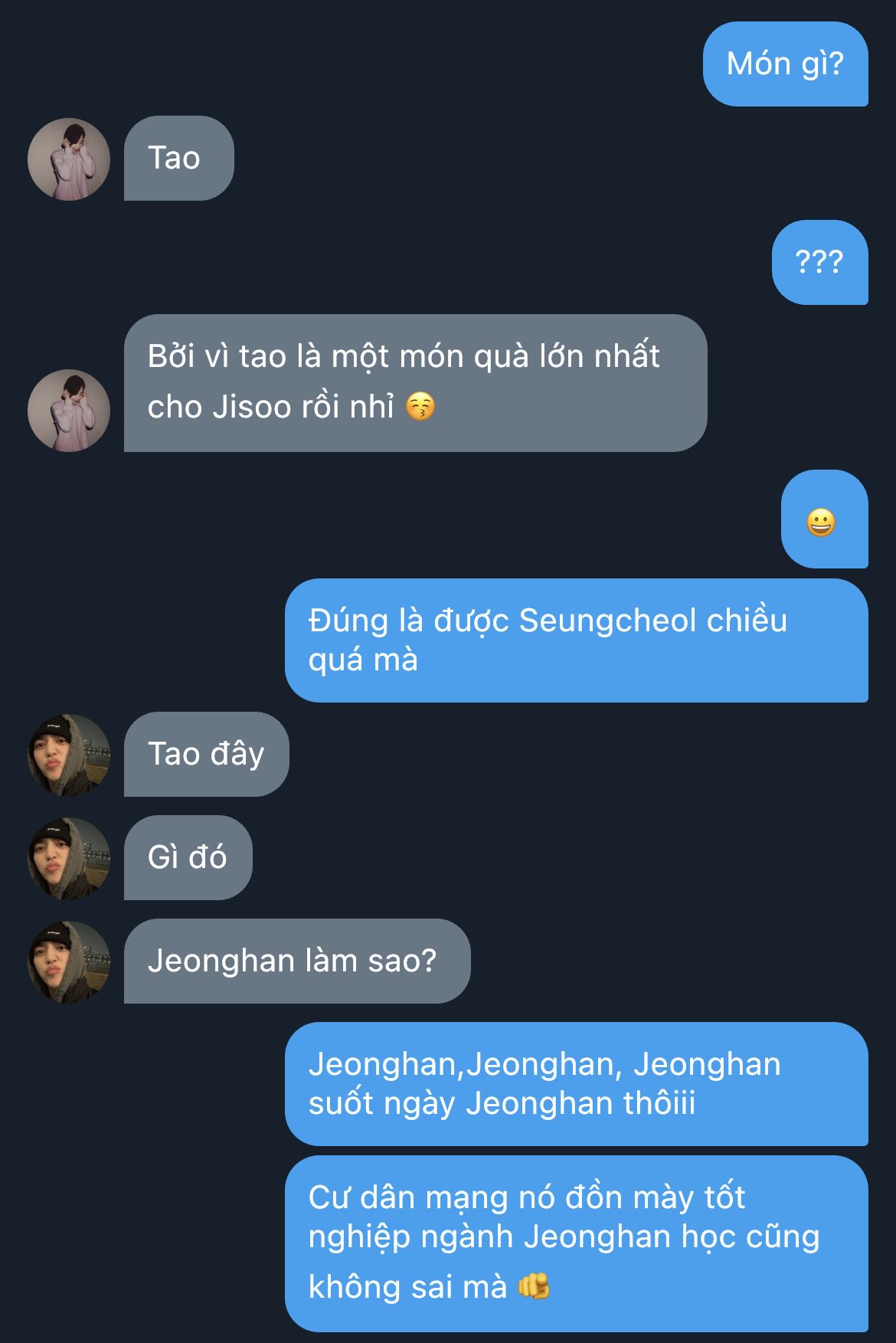Image resolution: width=896 pixels, height=1343 pixels.
Task: Tap the avatar next to "Gì đó"
Action: pyautogui.click(x=69, y=858)
